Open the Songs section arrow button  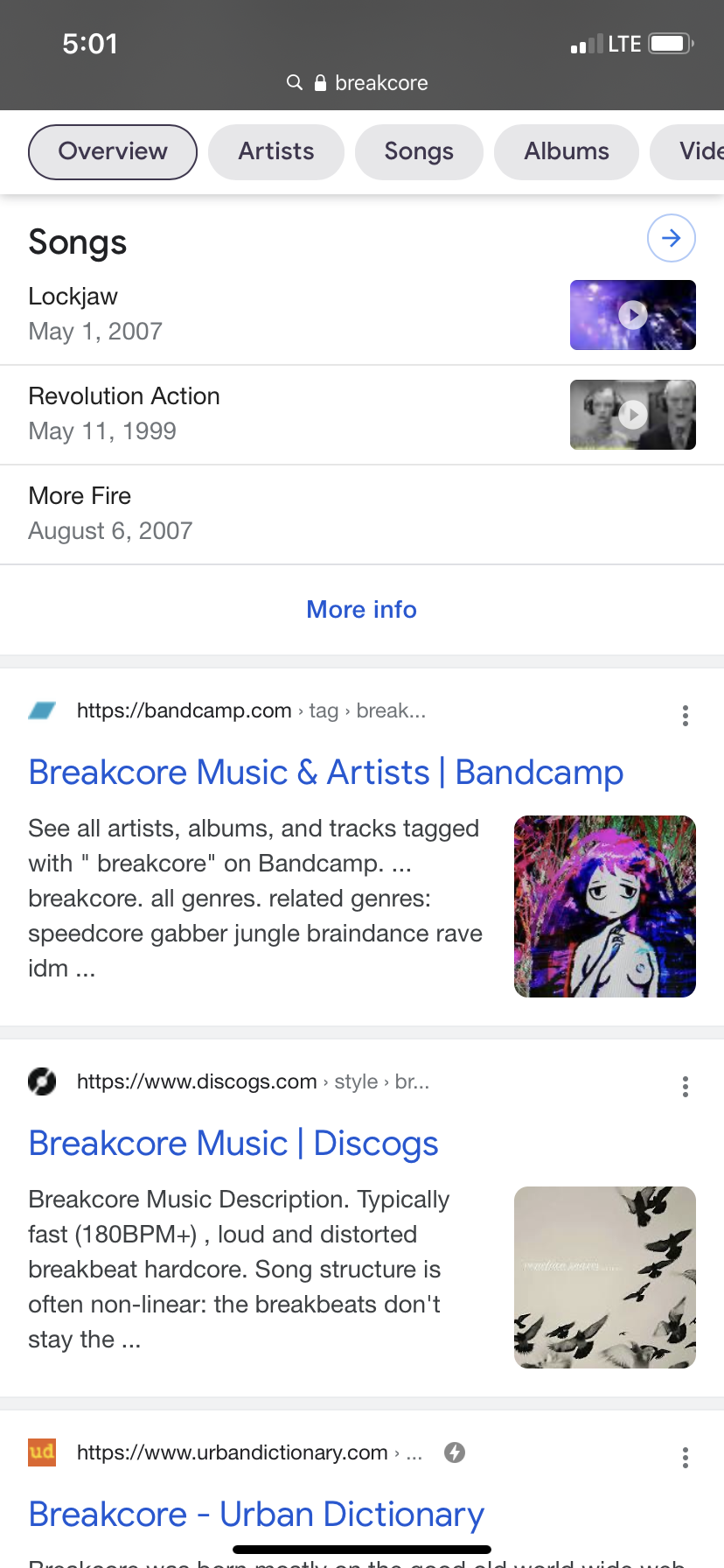(672, 238)
